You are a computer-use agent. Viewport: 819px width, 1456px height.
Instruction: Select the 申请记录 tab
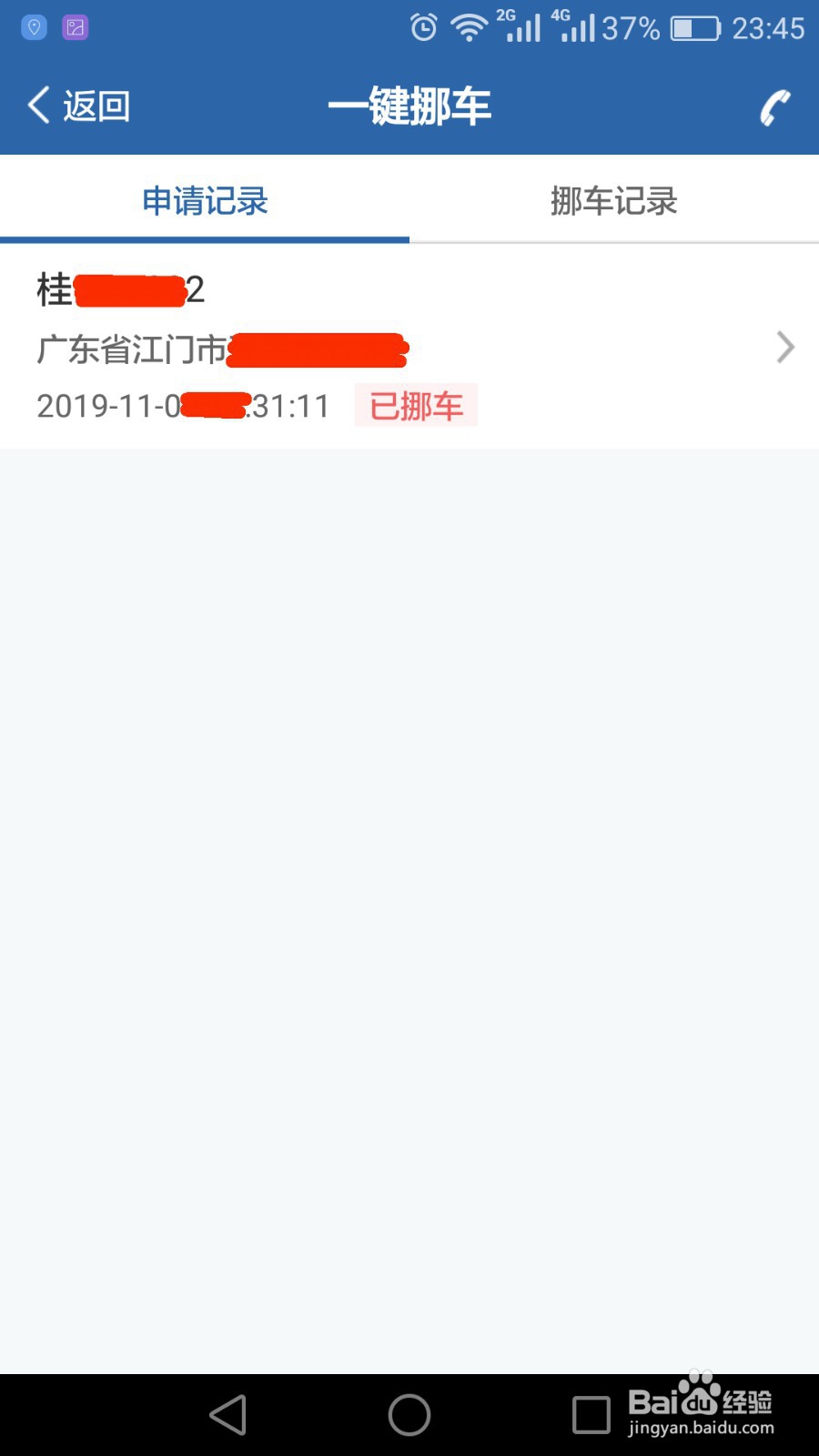[x=205, y=201]
